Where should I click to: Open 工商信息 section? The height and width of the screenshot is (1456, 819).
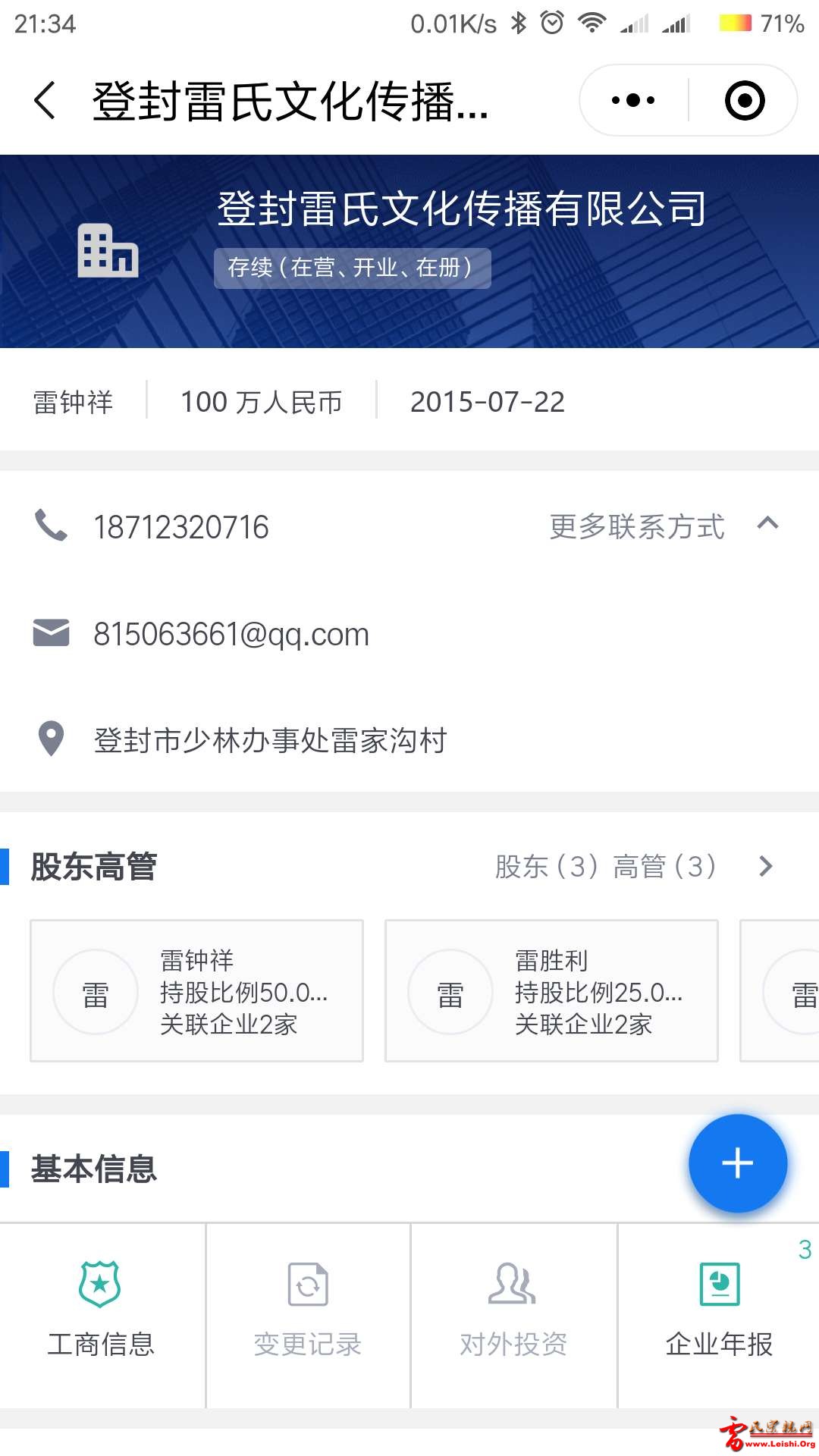102,1315
